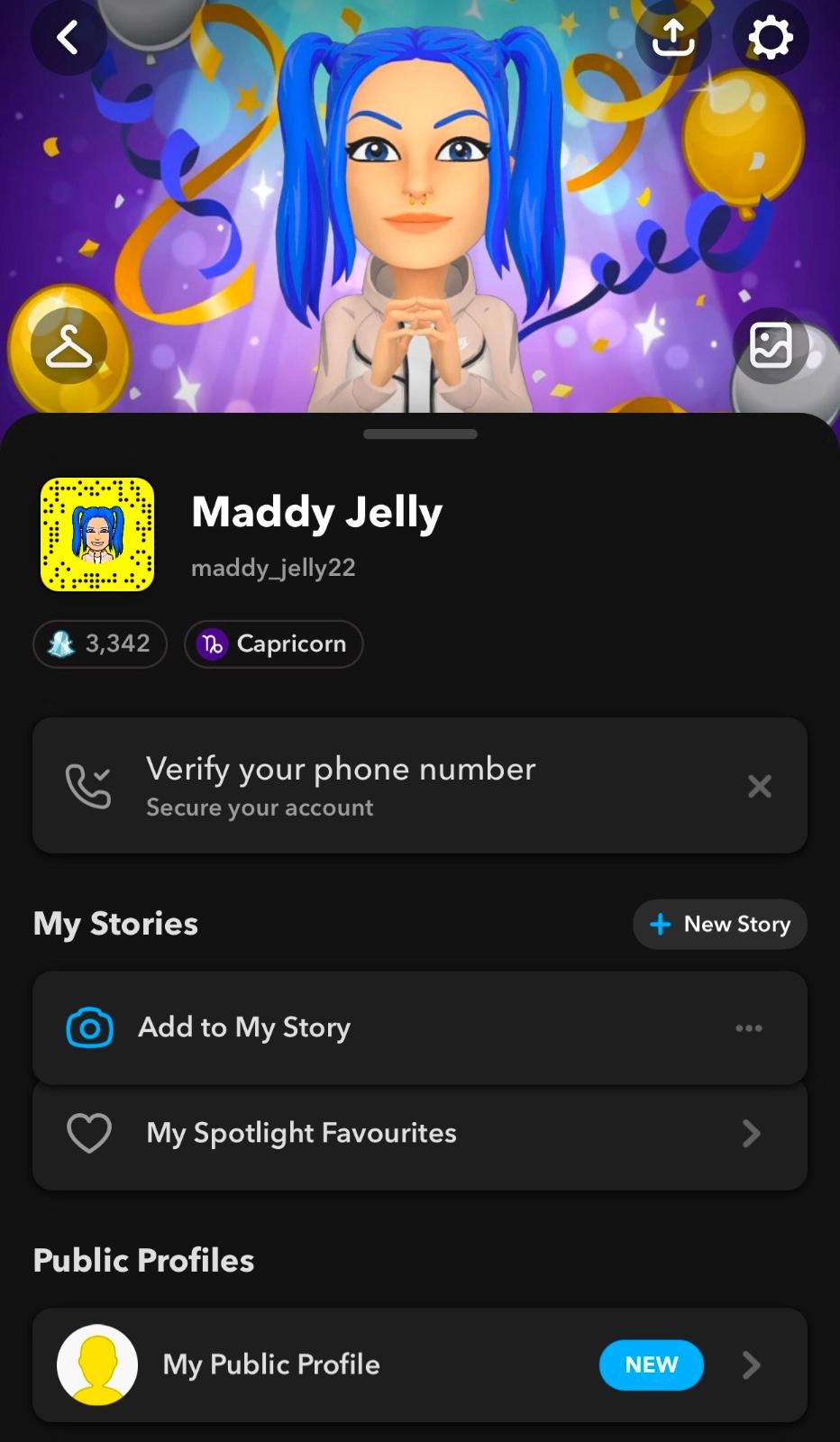Open the Snapcode for Maddy Jelly
Screen dimensions: 840x1442
[x=97, y=534]
